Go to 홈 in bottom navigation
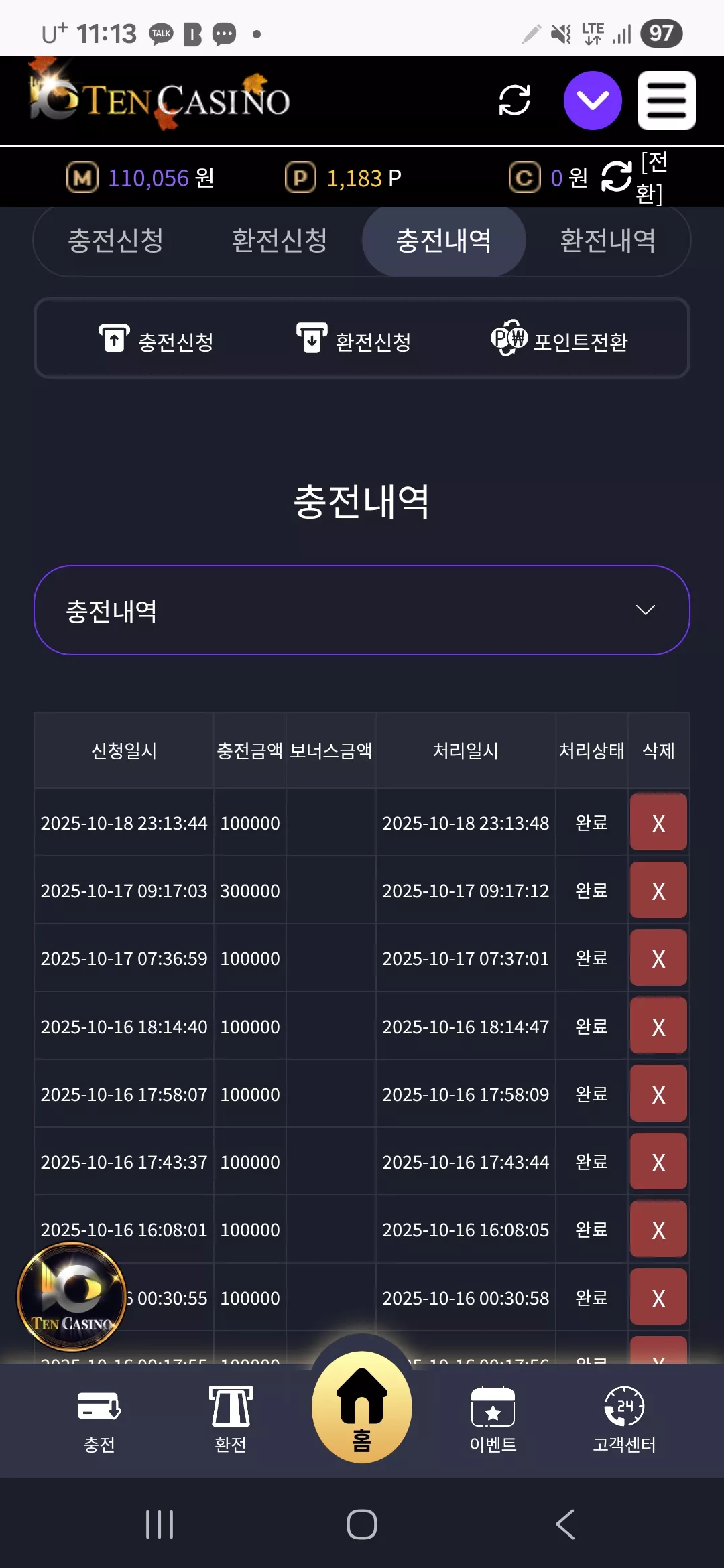Viewport: 724px width, 1568px height. (362, 1407)
